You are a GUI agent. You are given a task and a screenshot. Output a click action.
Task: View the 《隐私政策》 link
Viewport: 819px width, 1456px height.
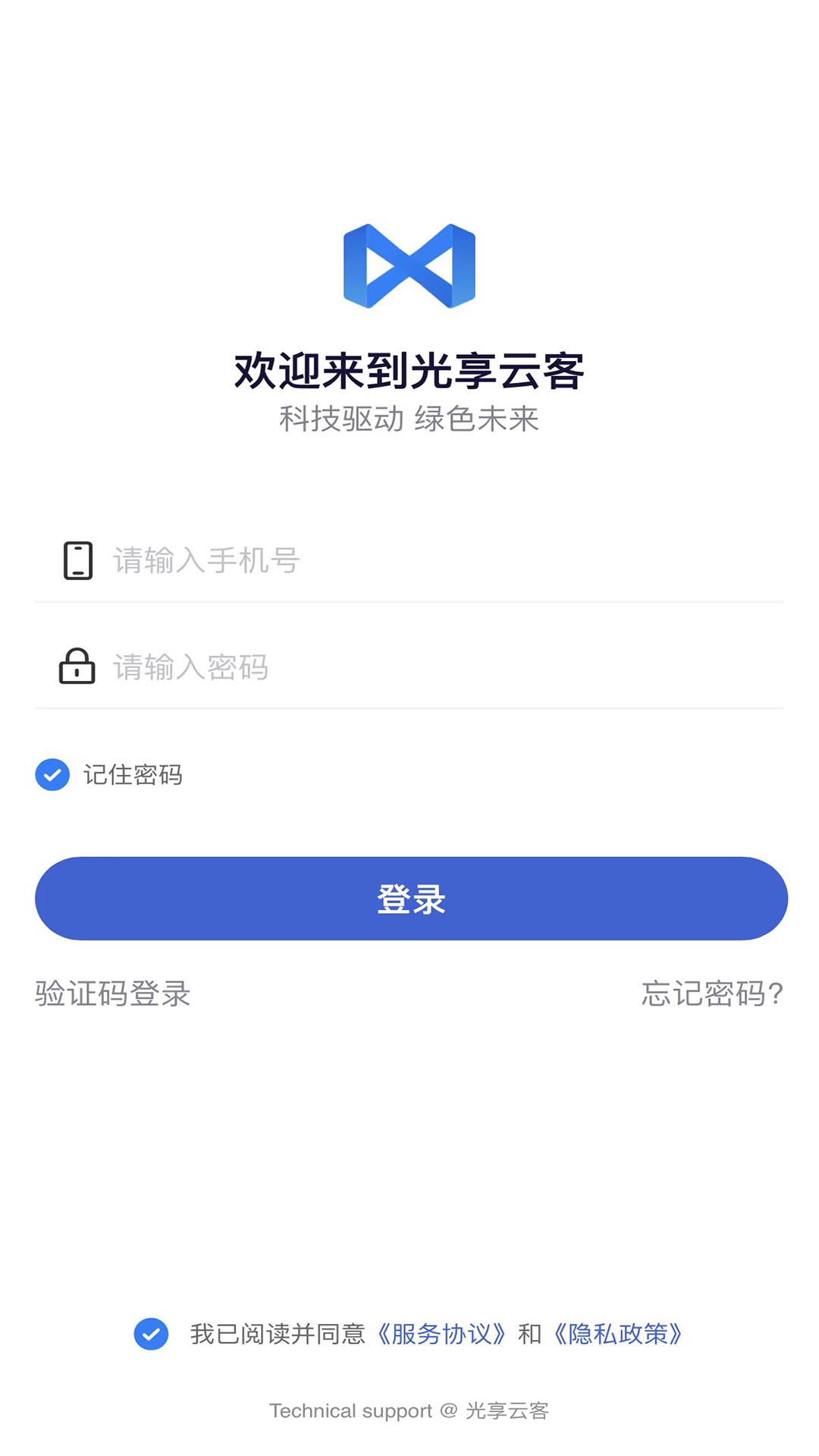[618, 1334]
